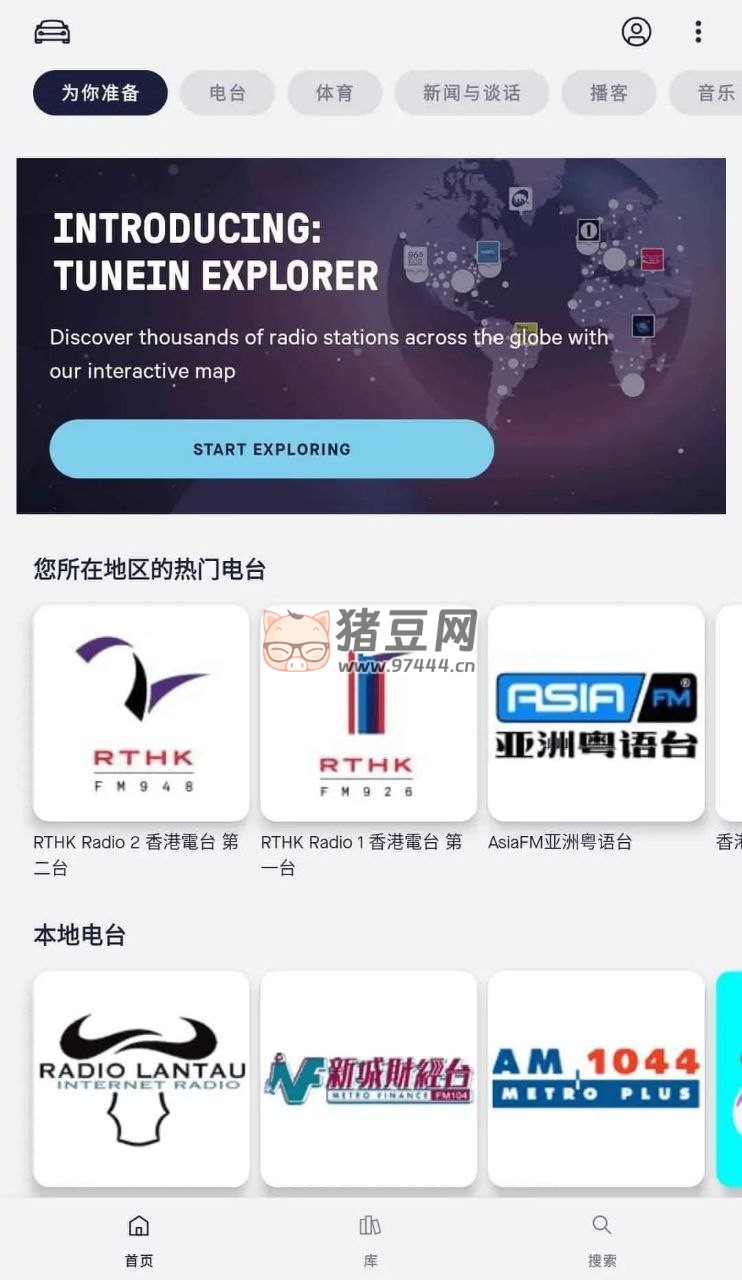Switch to the 新闻与谈话 chip
Viewport: 742px width, 1280px height.
point(471,93)
